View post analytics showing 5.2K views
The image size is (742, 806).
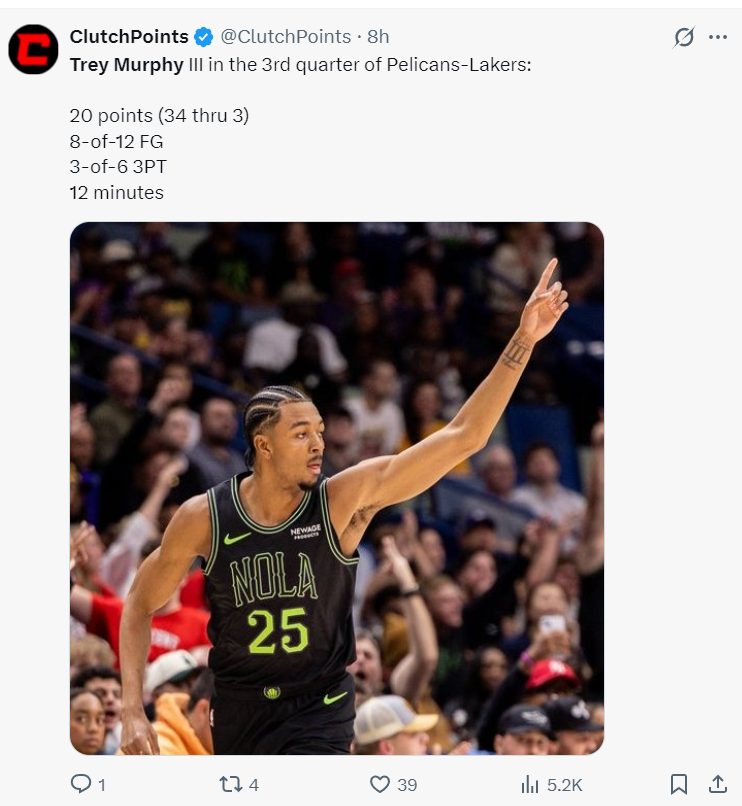[x=531, y=784]
